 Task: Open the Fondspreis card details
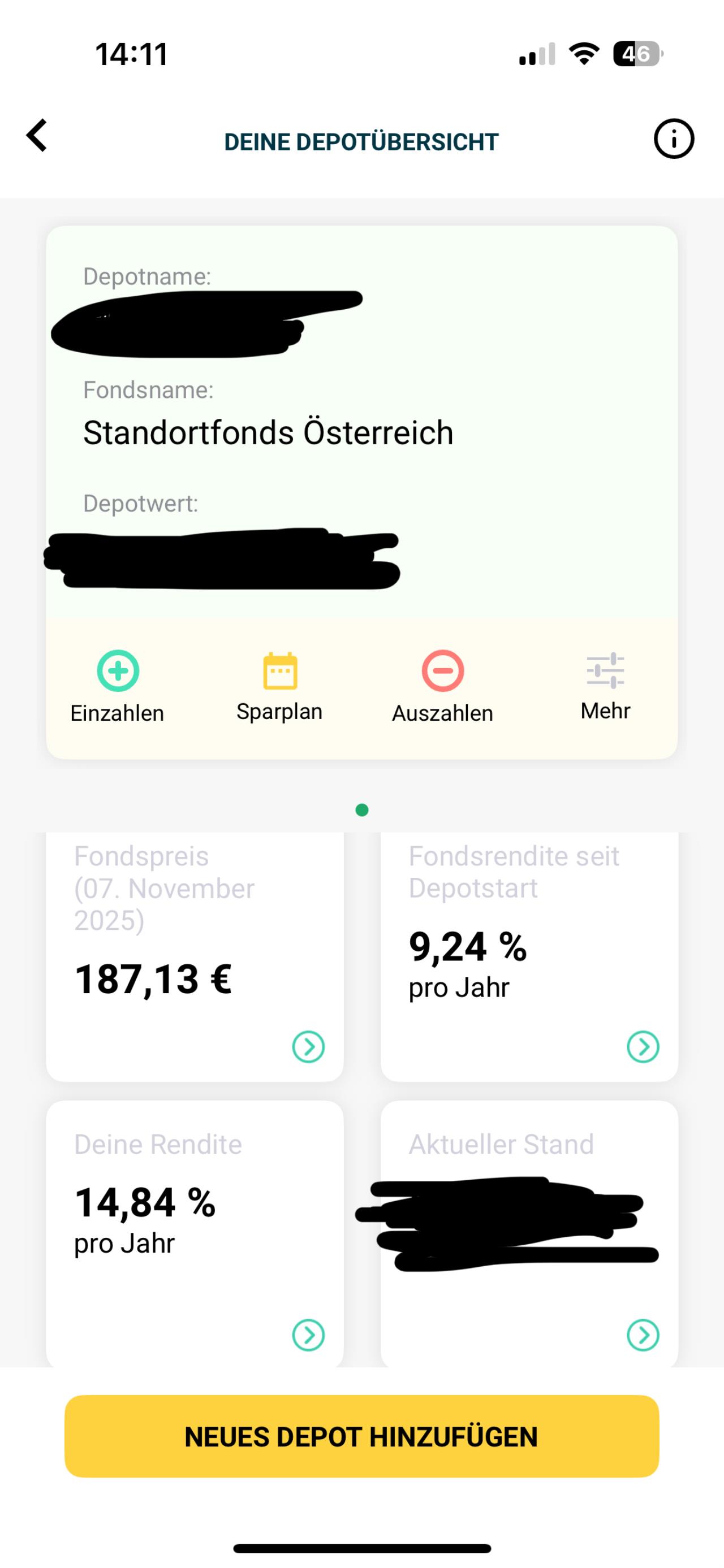click(308, 1046)
